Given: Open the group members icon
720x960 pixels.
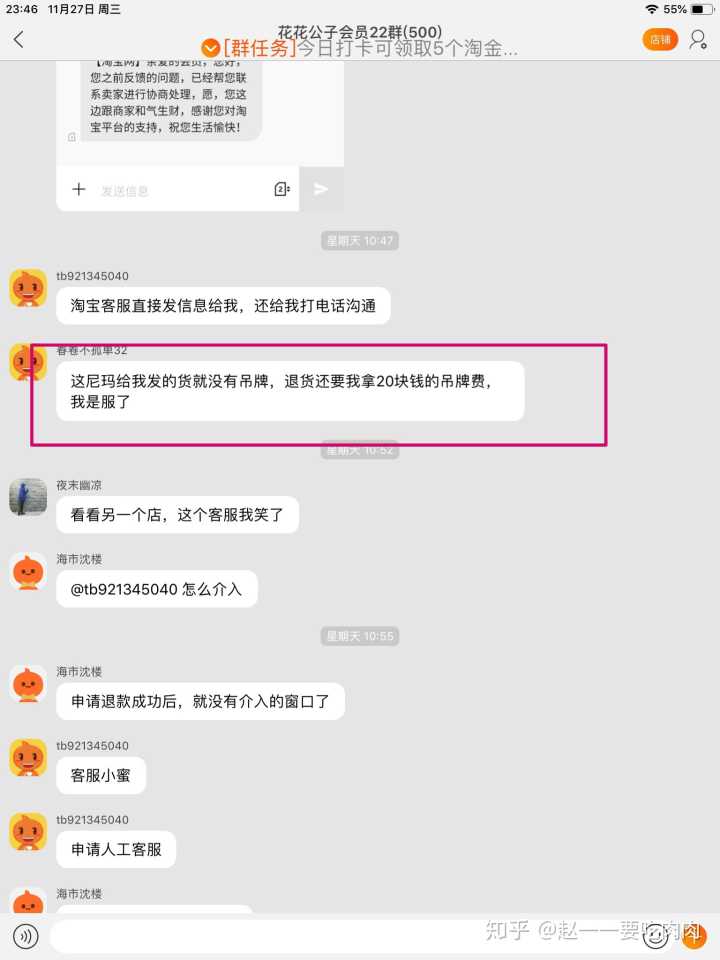Looking at the screenshot, I should click(x=697, y=40).
